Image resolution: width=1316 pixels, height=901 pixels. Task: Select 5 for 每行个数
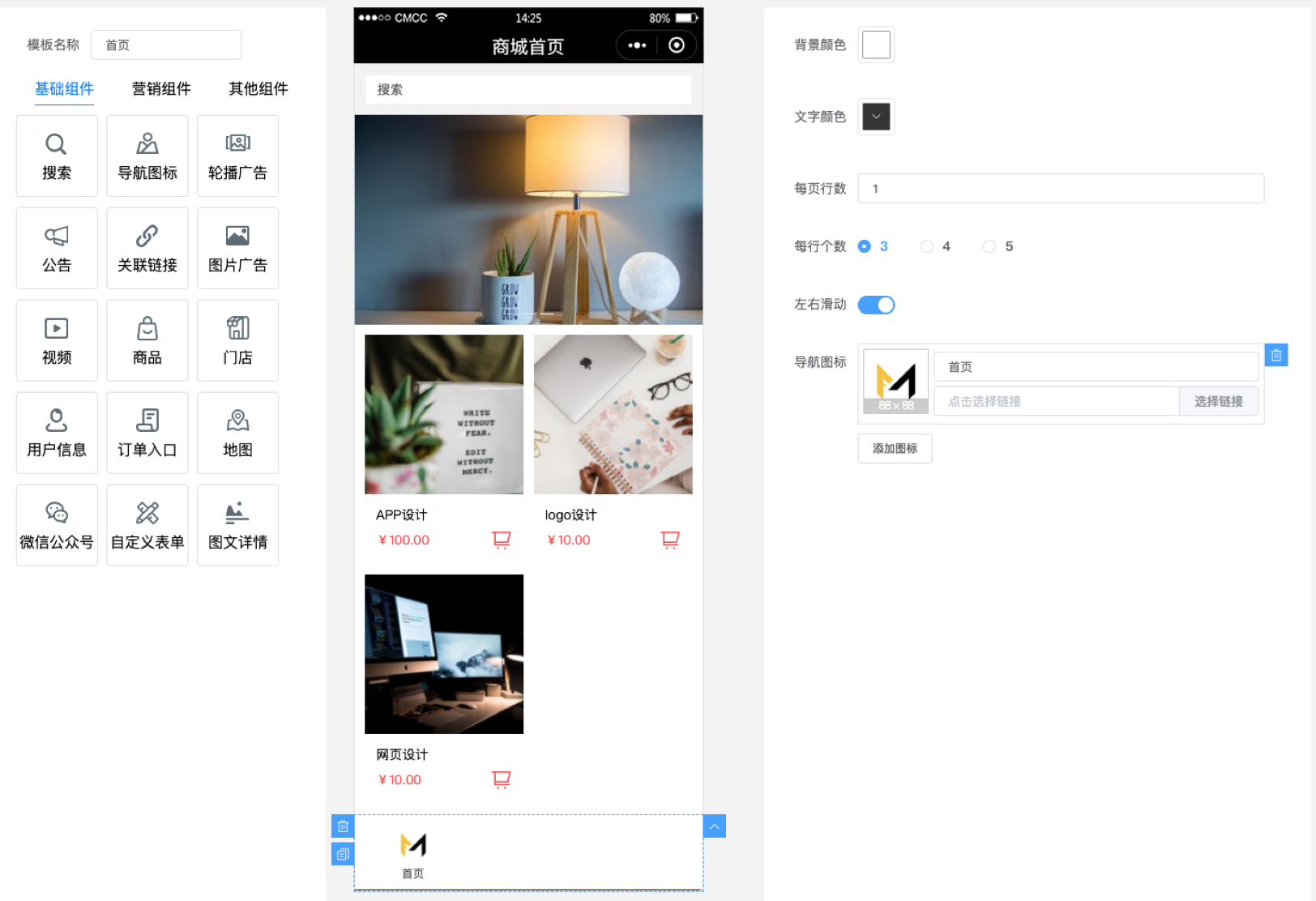(989, 246)
